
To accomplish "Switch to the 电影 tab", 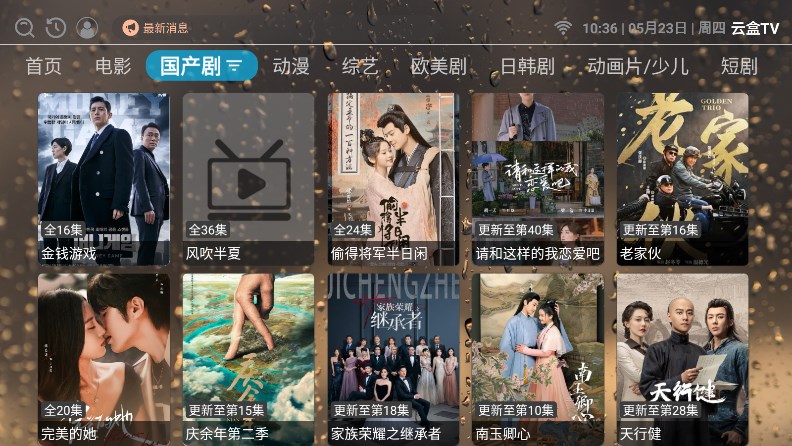I will (x=113, y=67).
